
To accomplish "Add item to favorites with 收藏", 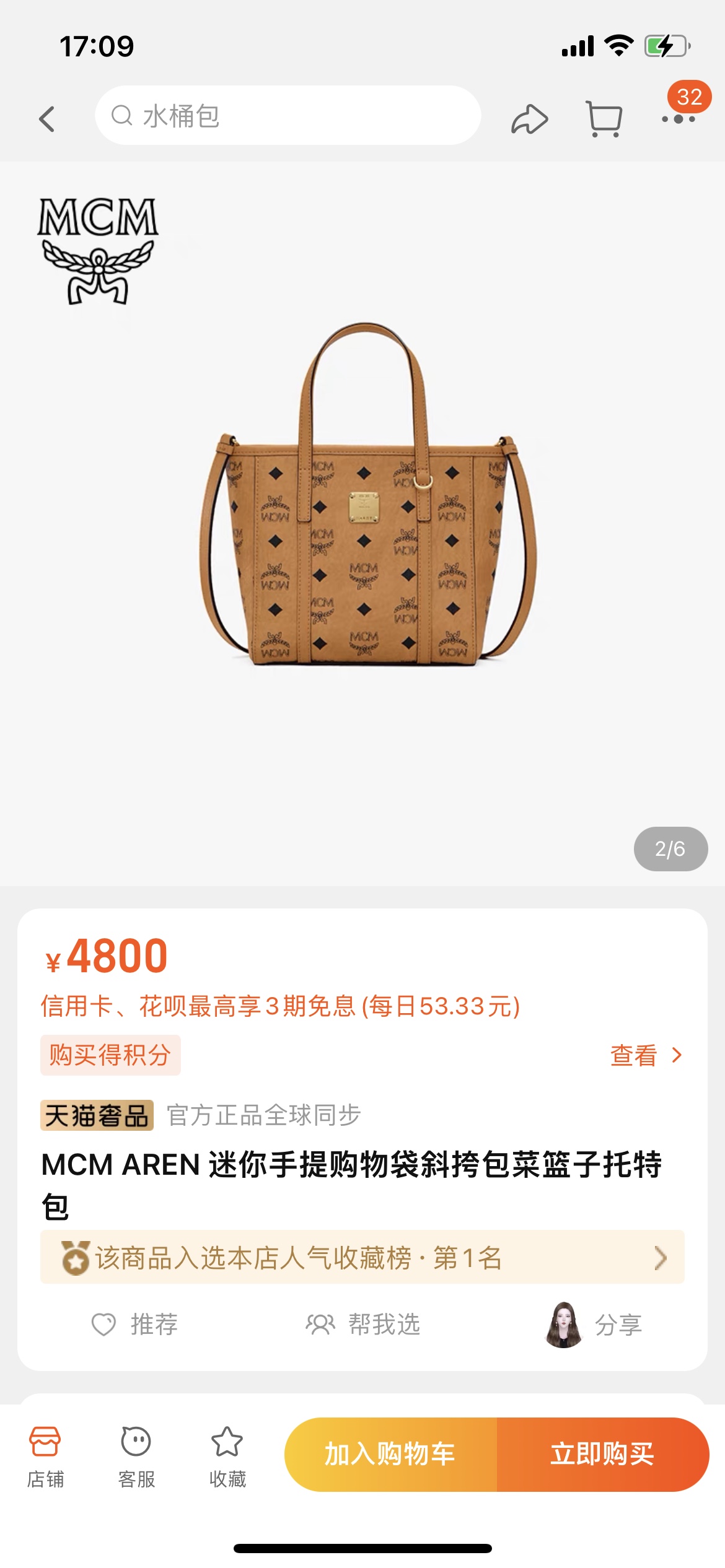I will 227,1457.
